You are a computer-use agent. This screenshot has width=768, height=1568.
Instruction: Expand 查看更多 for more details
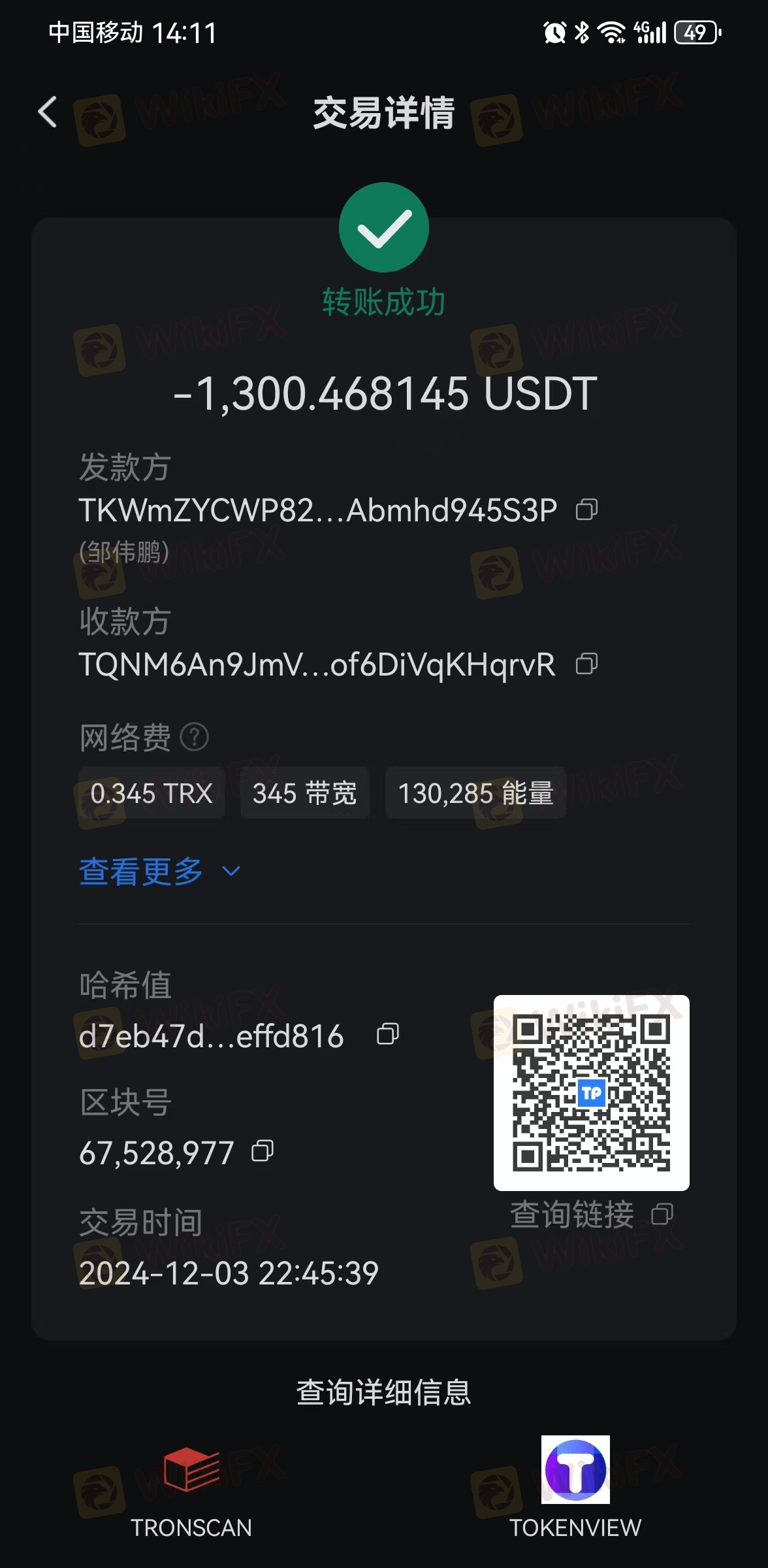pyautogui.click(x=160, y=872)
